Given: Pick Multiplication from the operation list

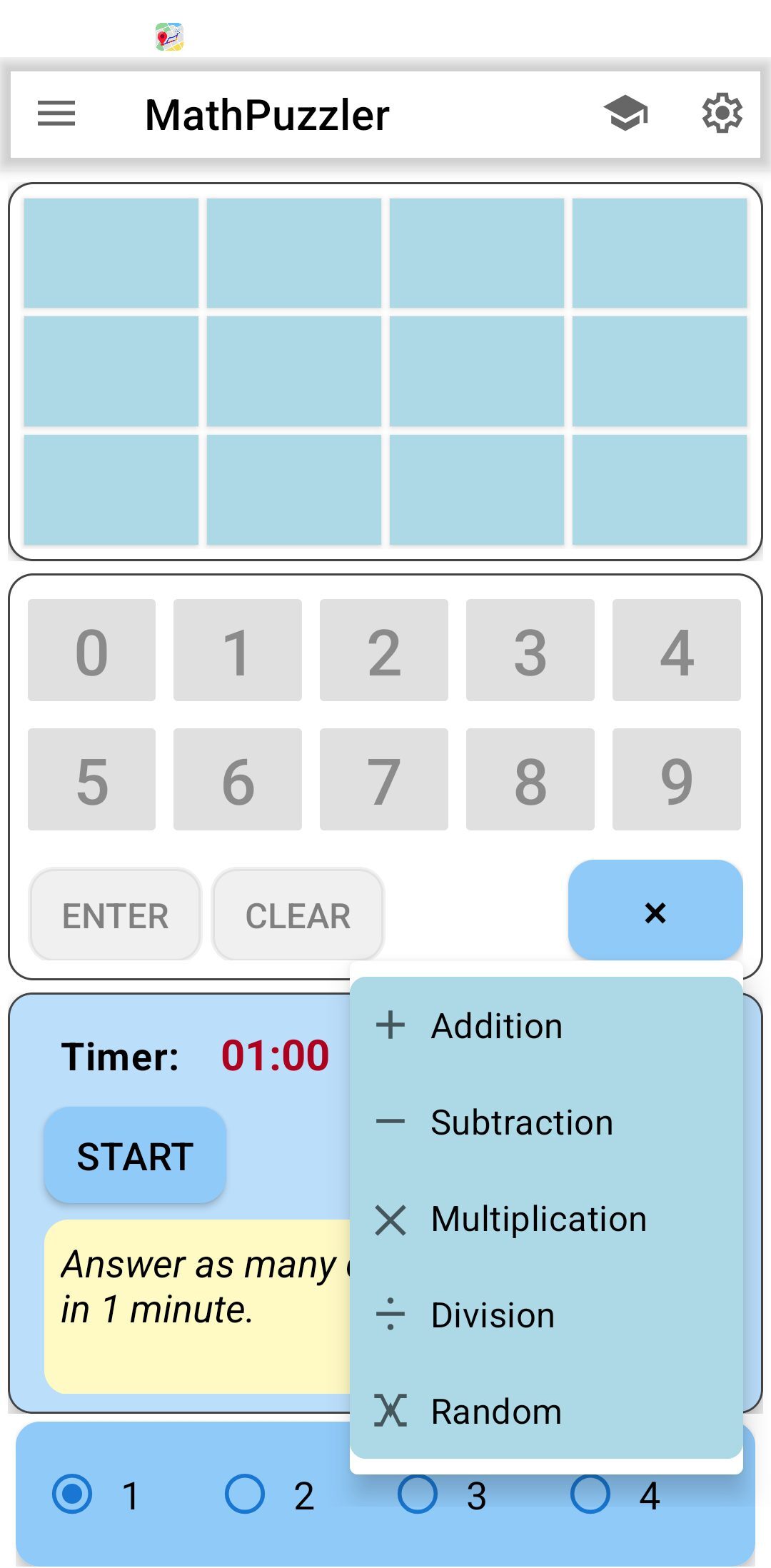Looking at the screenshot, I should click(x=538, y=1219).
